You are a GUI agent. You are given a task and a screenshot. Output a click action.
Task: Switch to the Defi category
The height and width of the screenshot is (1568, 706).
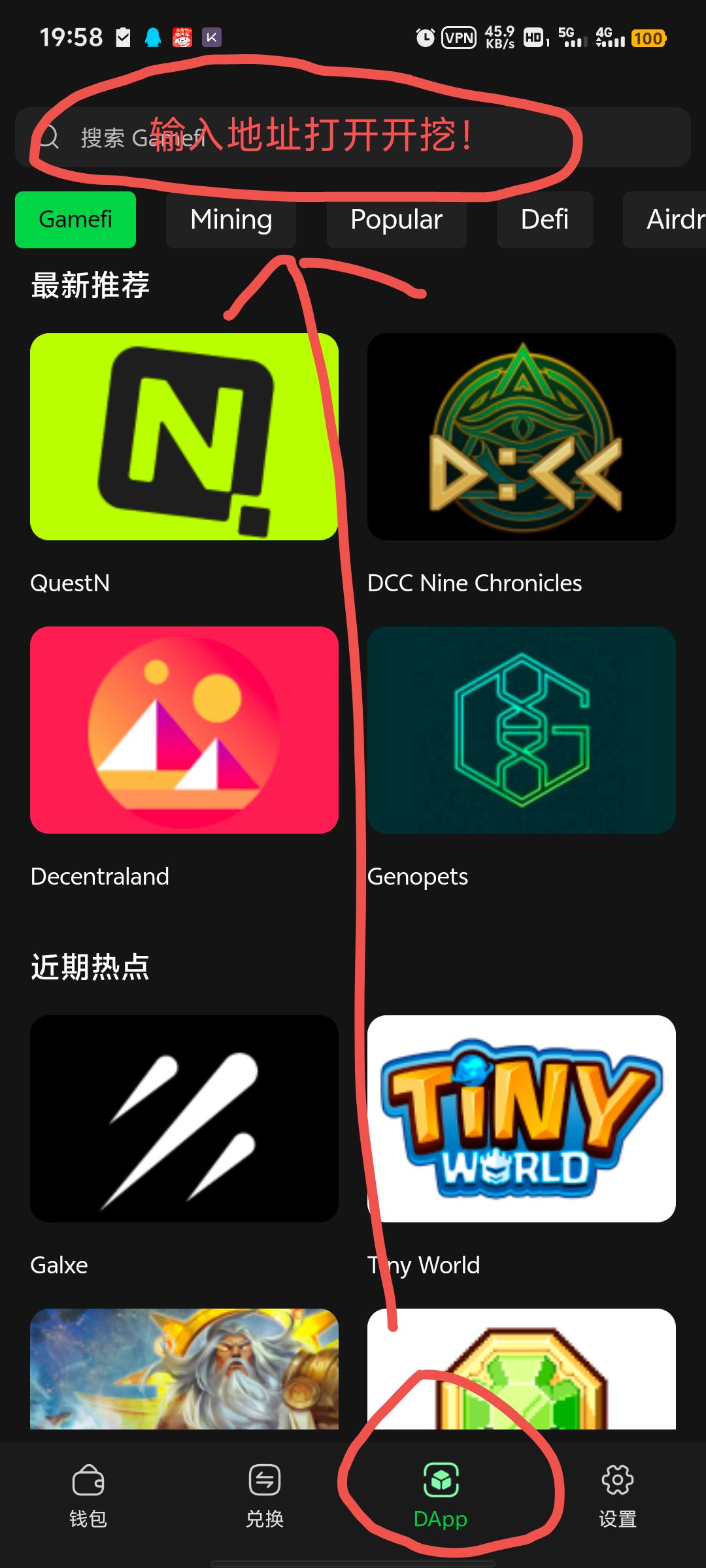544,220
